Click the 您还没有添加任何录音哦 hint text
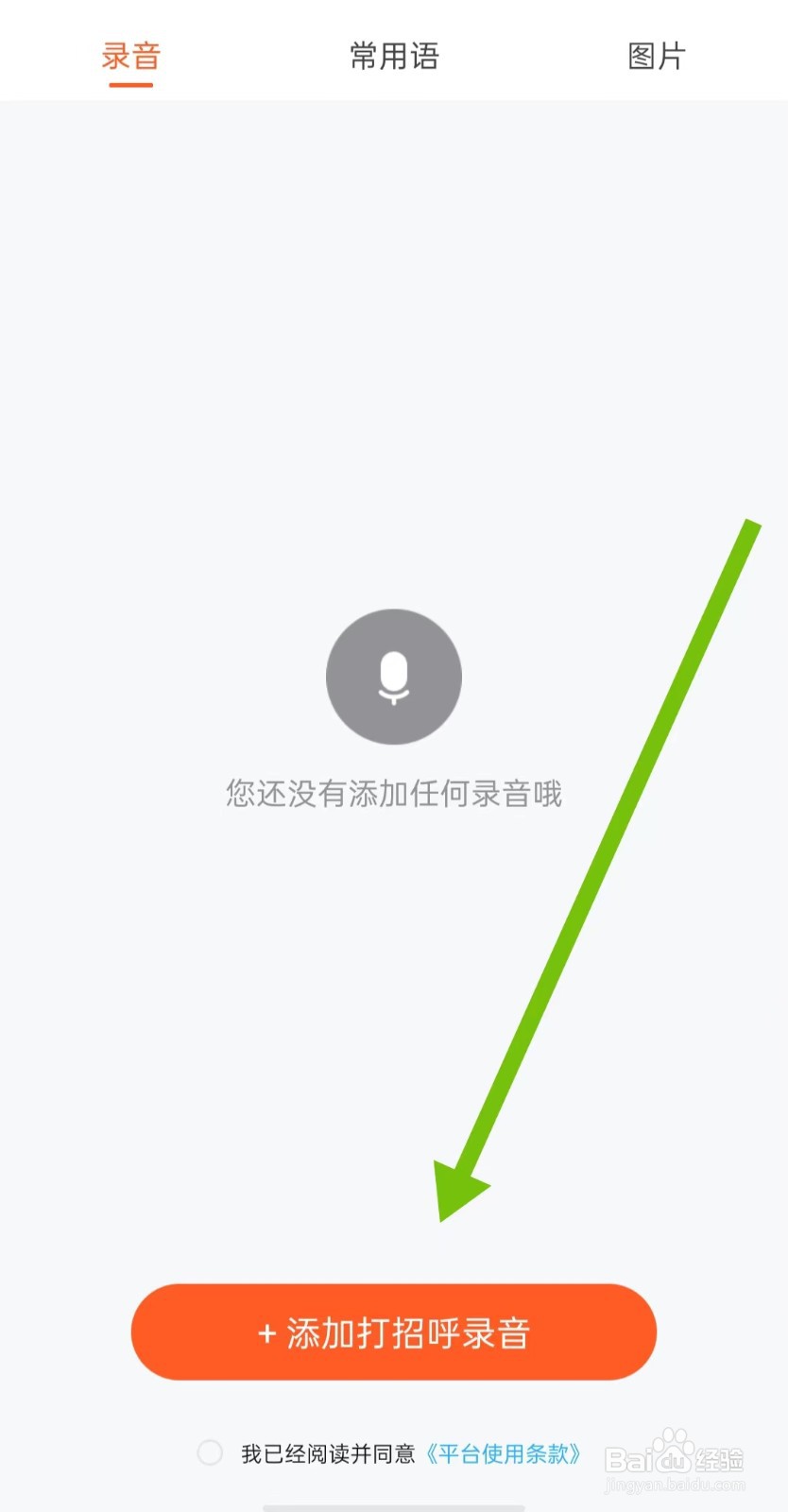Image resolution: width=788 pixels, height=1512 pixels. coord(394,795)
